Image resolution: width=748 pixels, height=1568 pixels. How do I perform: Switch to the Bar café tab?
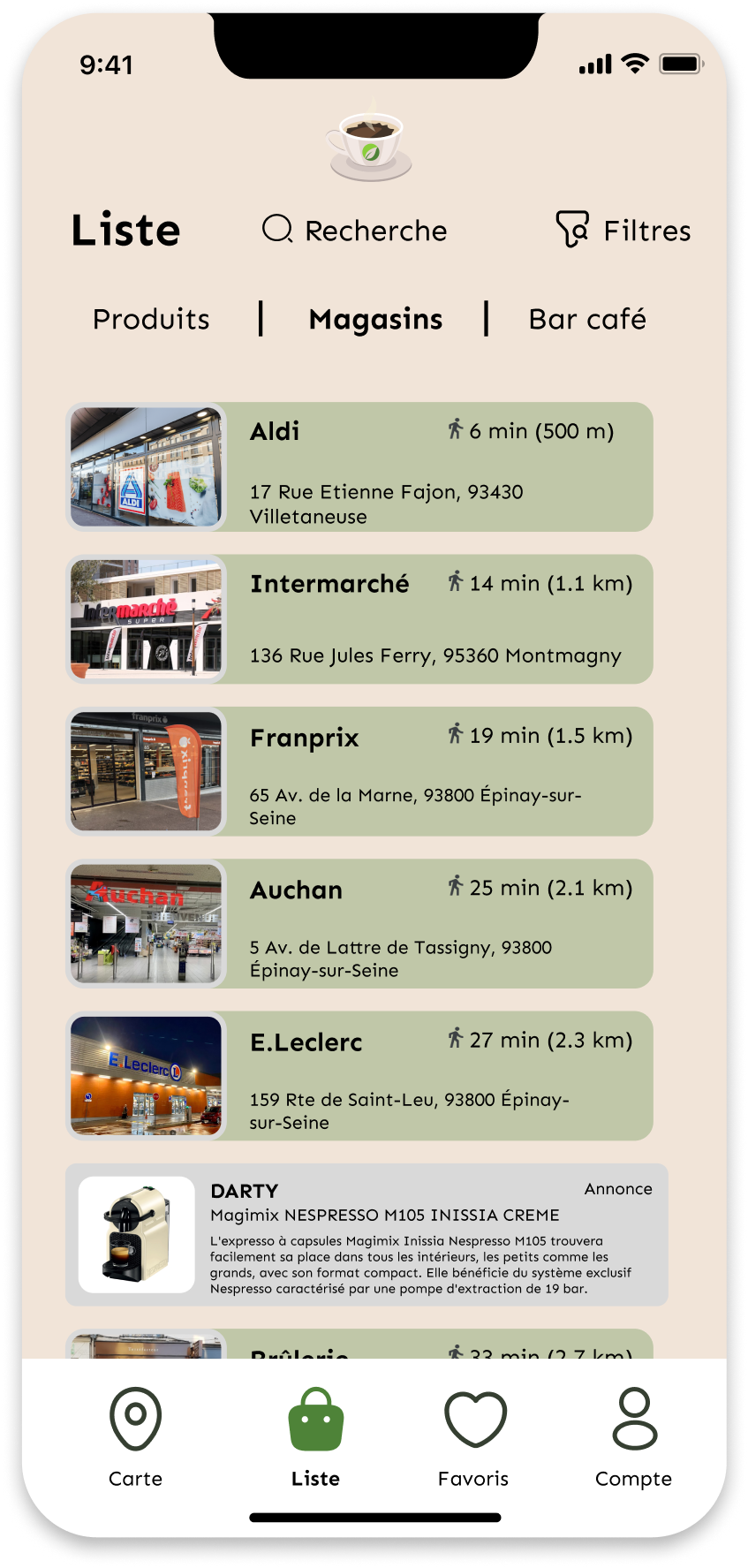pos(587,319)
